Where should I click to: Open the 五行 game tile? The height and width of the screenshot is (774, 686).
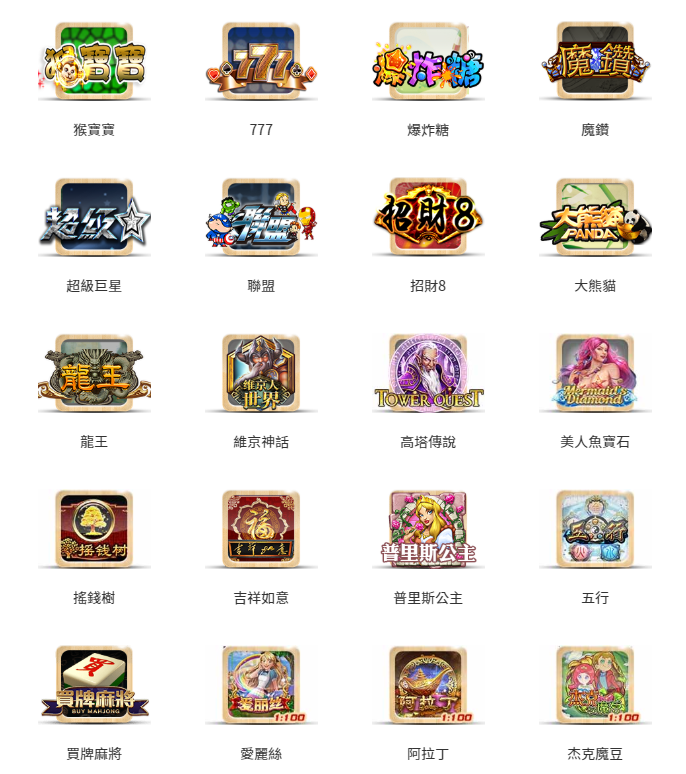tap(595, 528)
